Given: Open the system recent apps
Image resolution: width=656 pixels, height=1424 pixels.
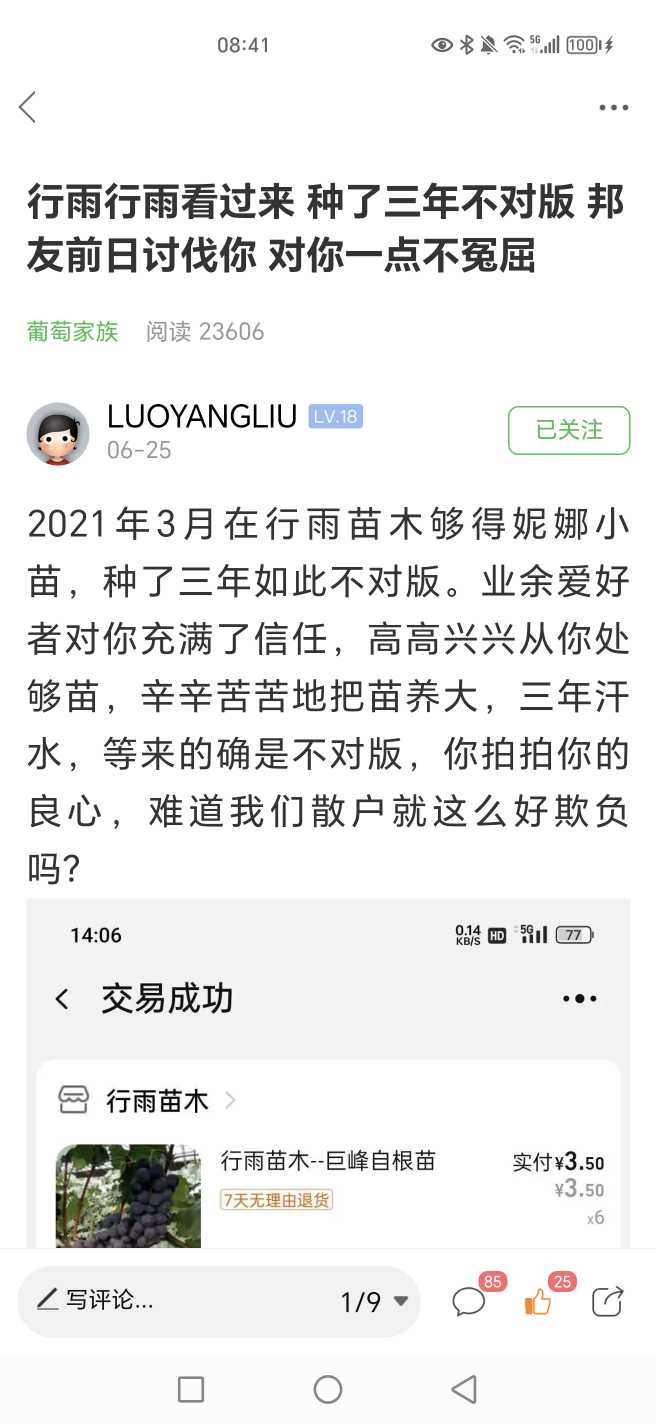Looking at the screenshot, I should 191,1389.
